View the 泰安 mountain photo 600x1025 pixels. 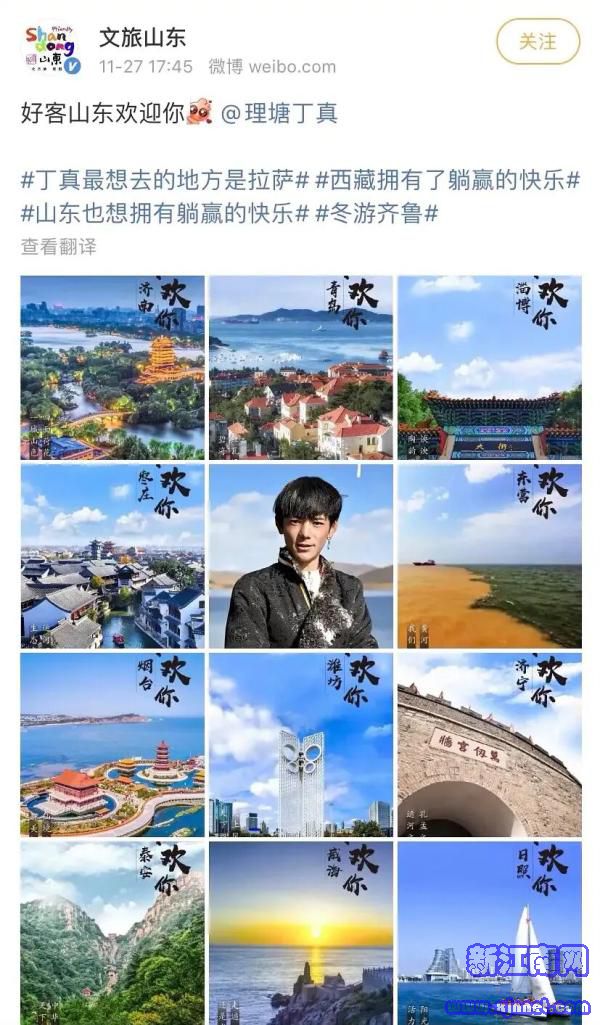point(113,932)
